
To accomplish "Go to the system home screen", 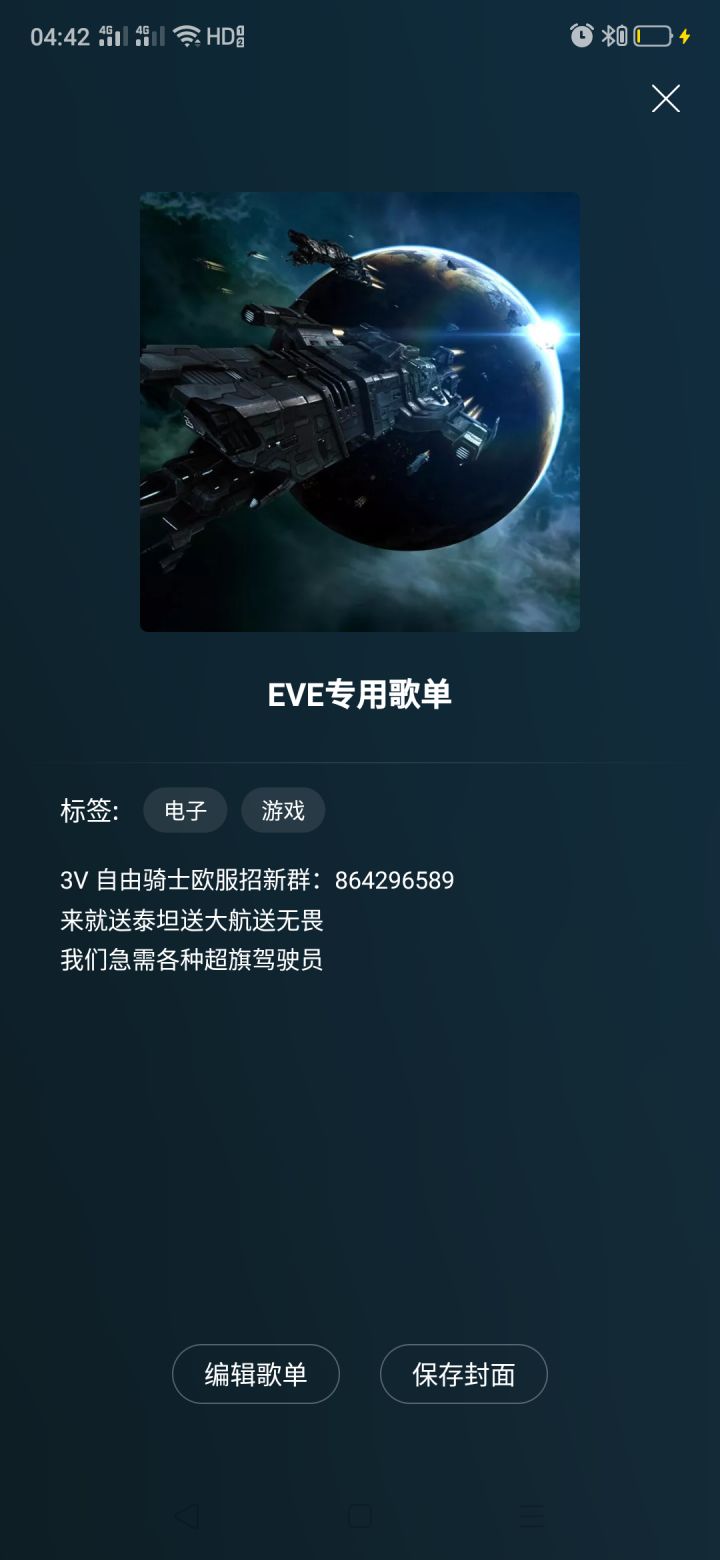I will tap(360, 1516).
